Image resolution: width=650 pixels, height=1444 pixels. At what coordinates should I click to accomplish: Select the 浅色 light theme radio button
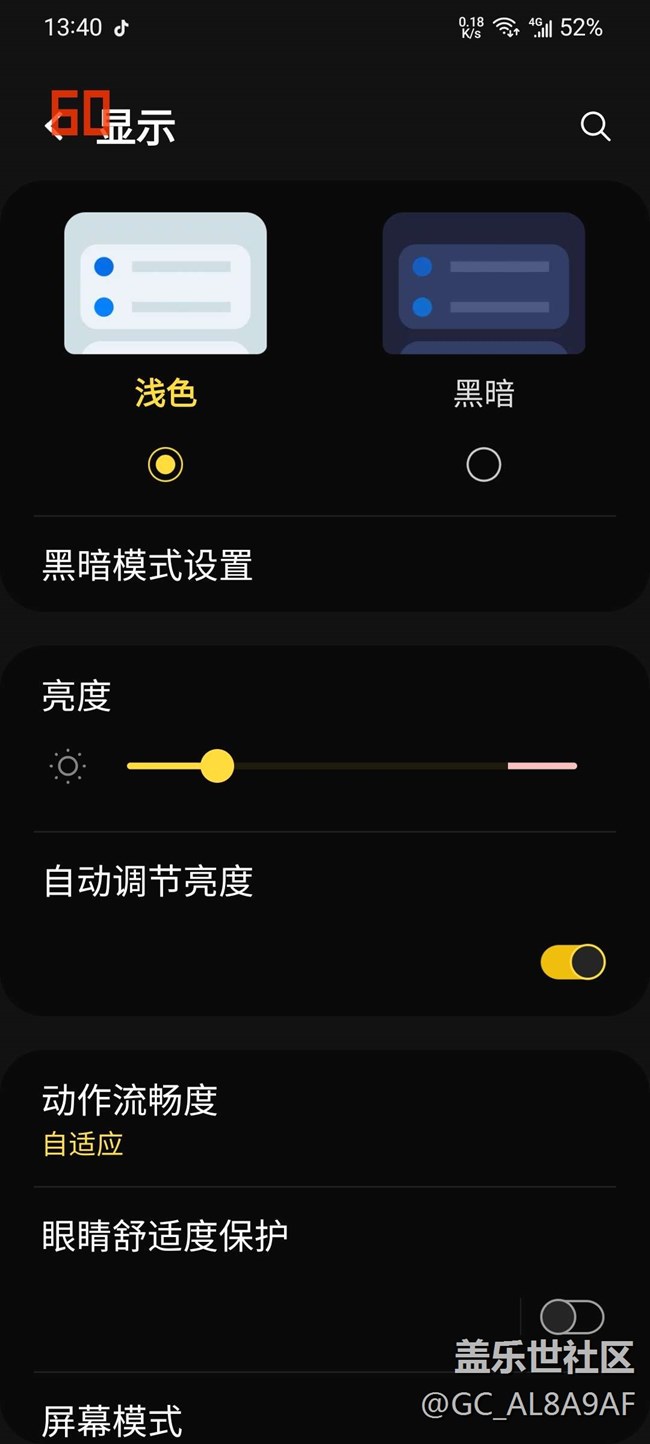tap(165, 465)
